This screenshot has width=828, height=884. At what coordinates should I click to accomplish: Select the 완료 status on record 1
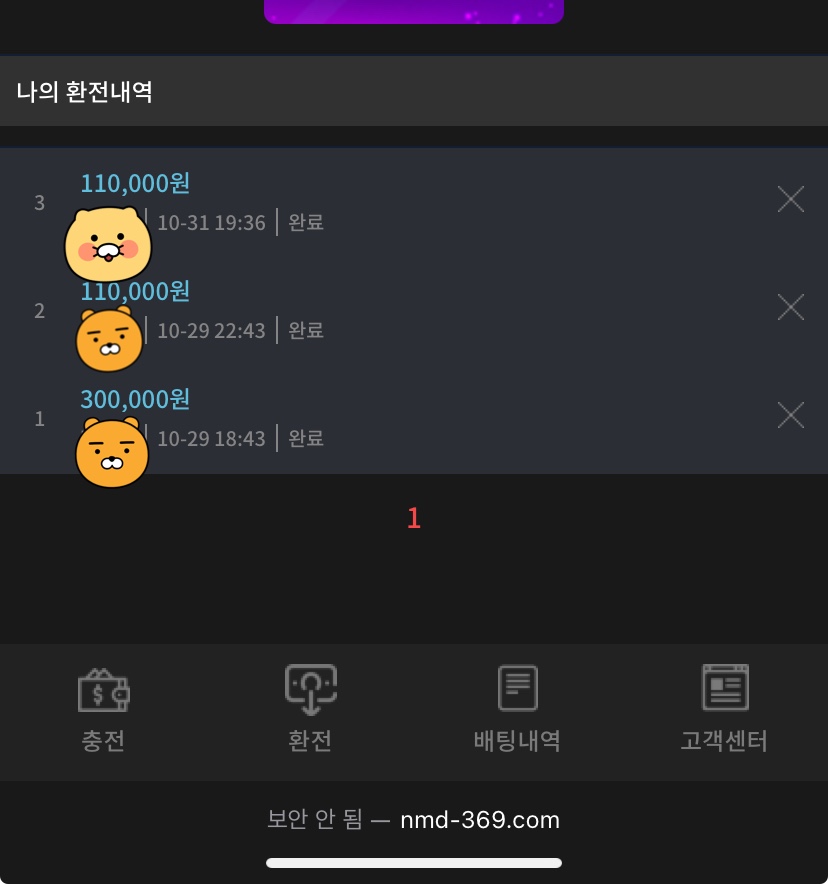[x=307, y=438]
